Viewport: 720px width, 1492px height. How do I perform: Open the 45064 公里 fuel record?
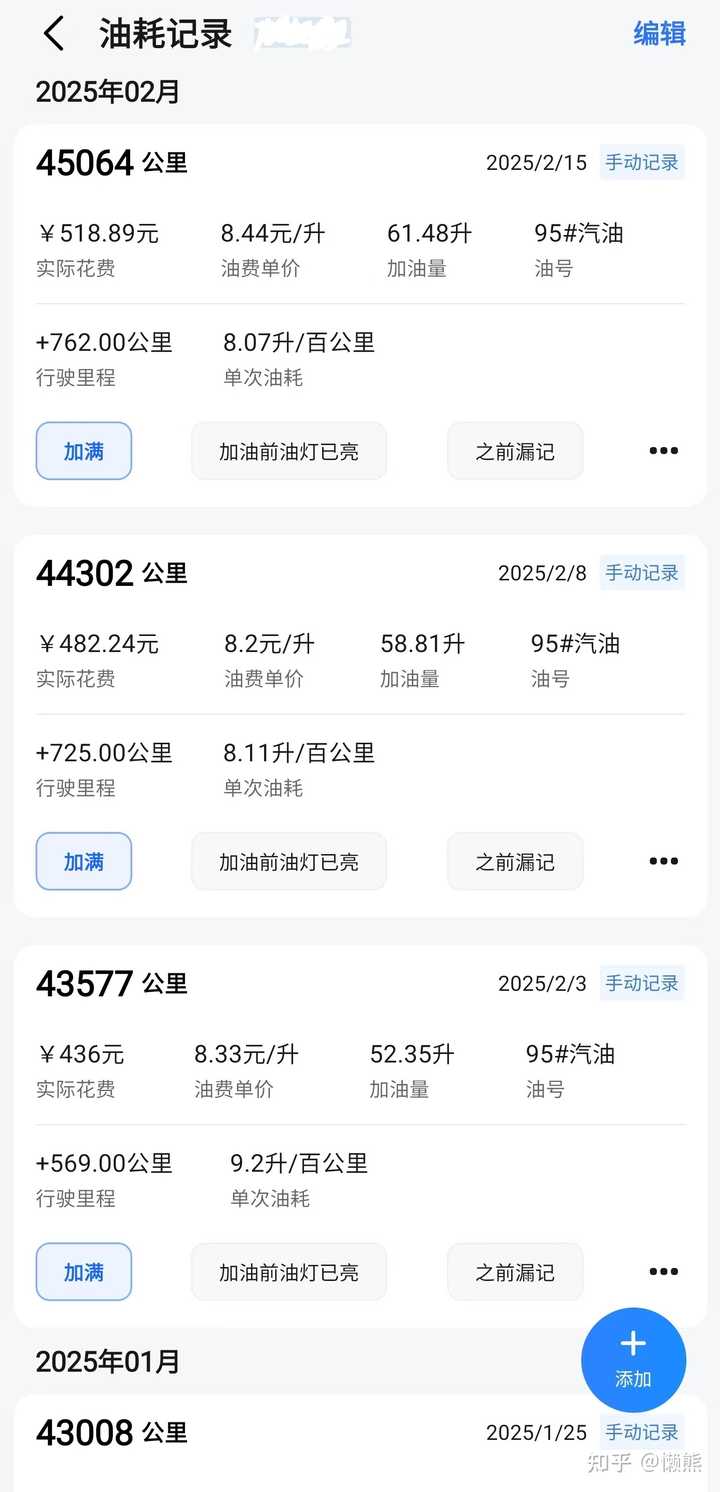click(111, 163)
